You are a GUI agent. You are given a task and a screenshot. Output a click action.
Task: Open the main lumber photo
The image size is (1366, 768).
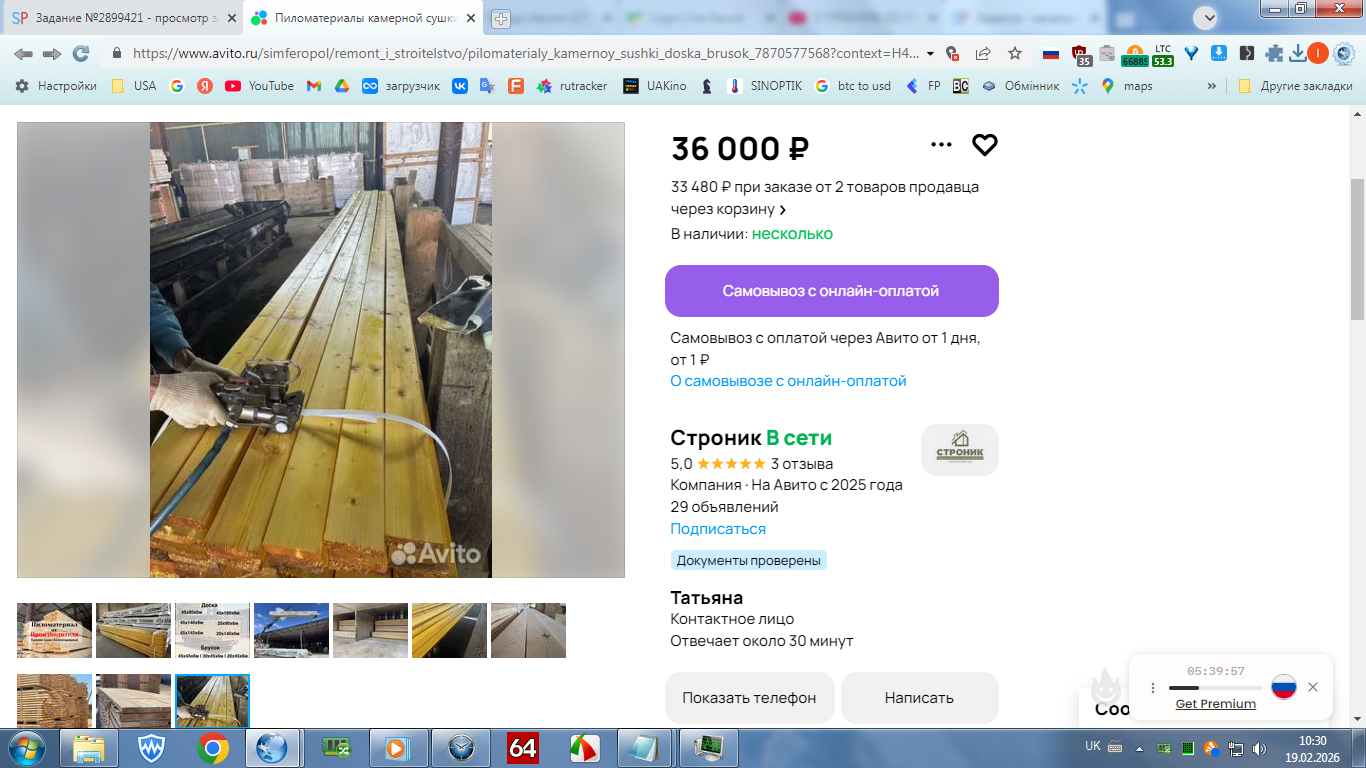point(320,350)
